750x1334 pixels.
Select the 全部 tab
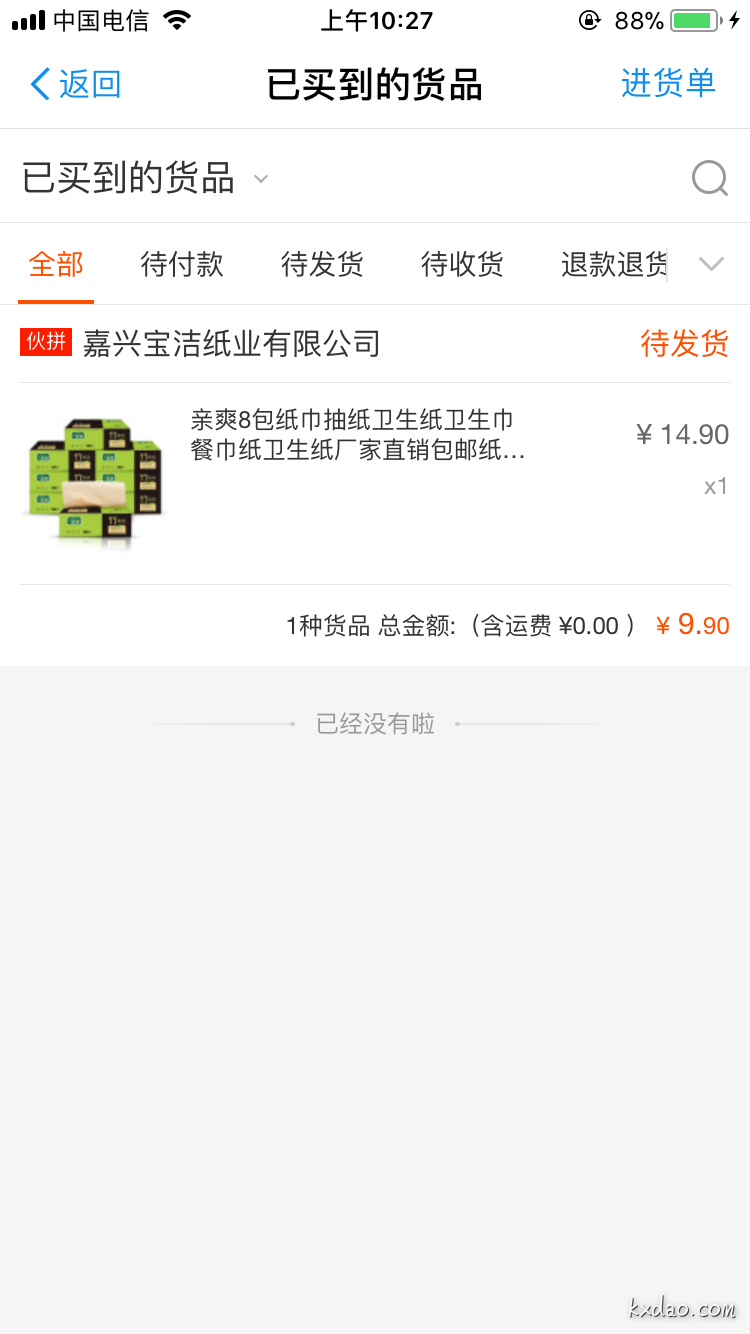pos(56,265)
